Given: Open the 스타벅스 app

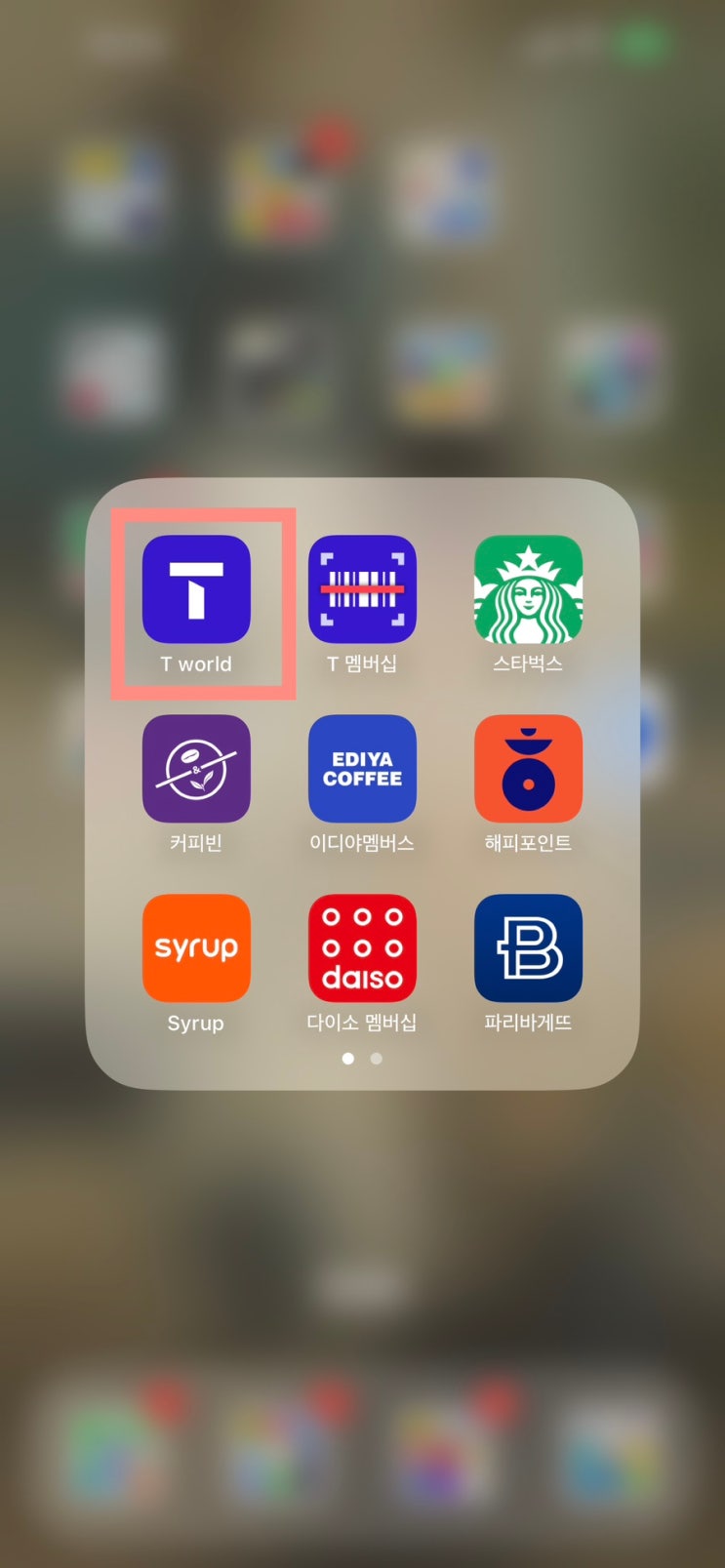Looking at the screenshot, I should click(528, 589).
